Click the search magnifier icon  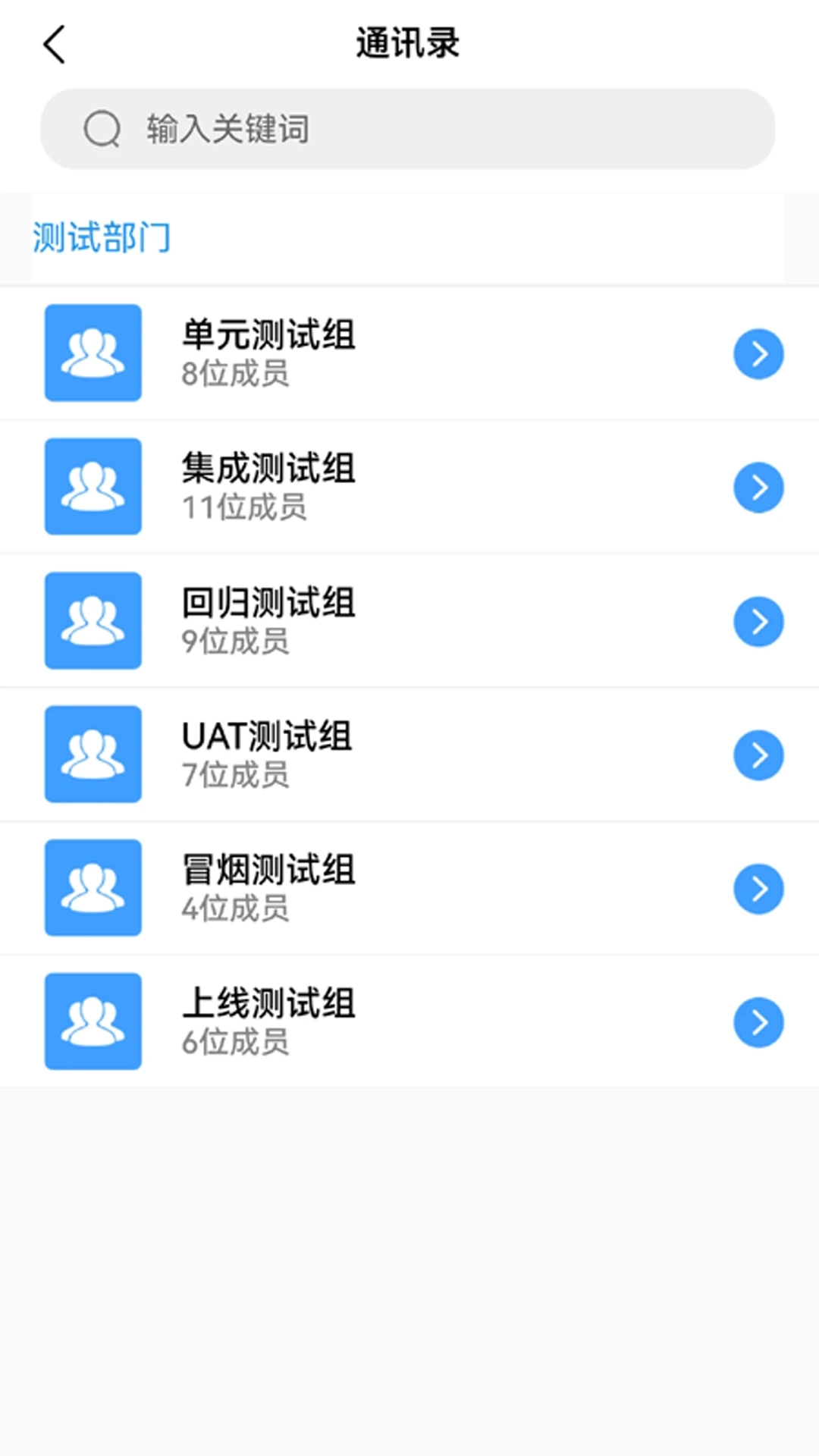(x=104, y=128)
